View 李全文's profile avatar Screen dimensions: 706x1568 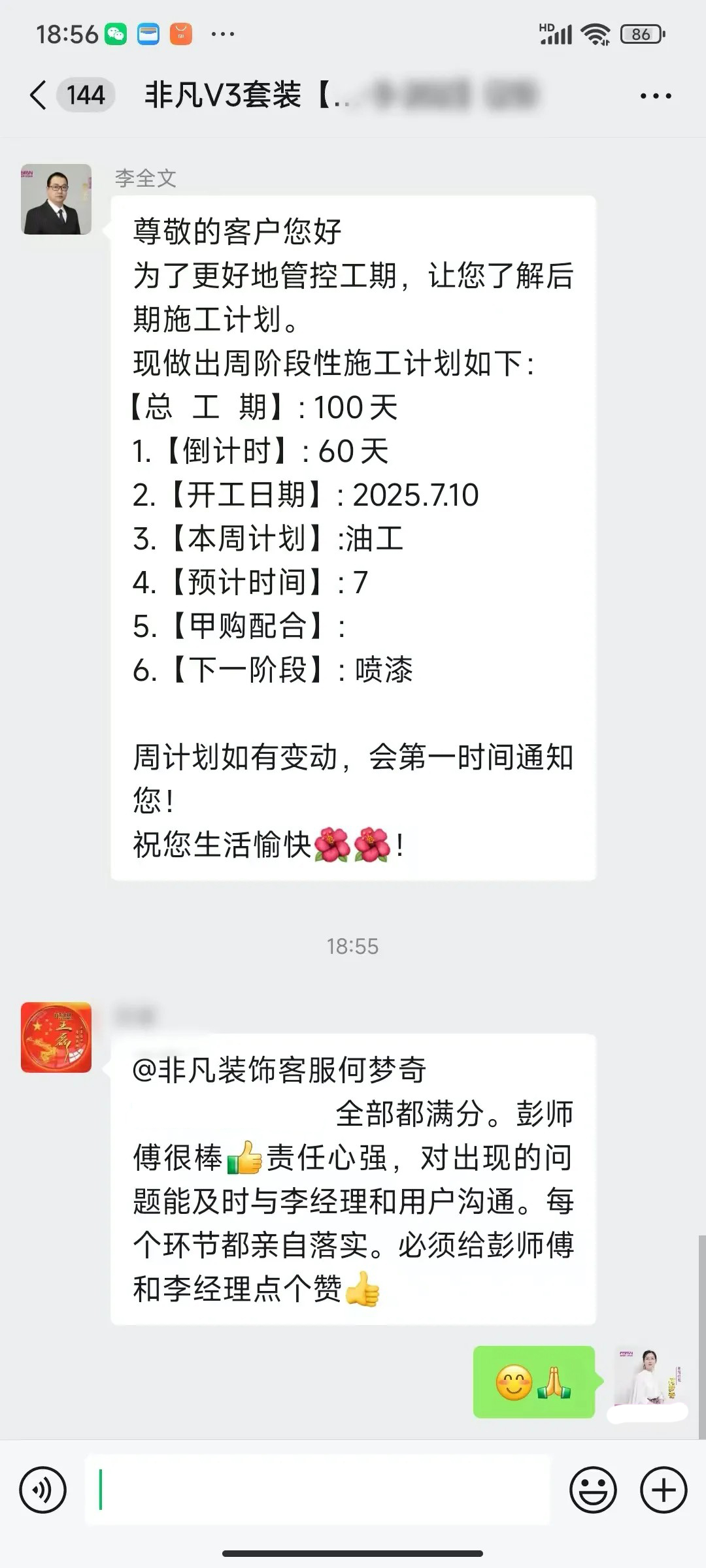point(56,199)
